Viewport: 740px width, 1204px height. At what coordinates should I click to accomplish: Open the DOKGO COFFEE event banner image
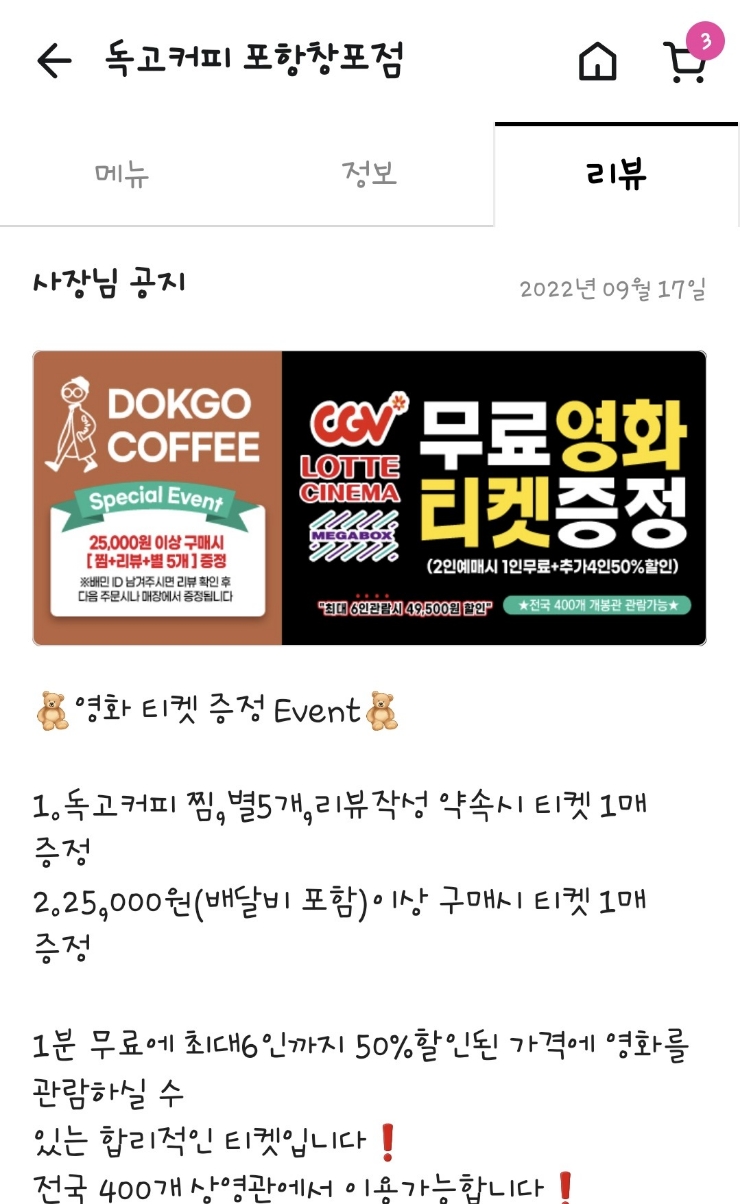369,497
